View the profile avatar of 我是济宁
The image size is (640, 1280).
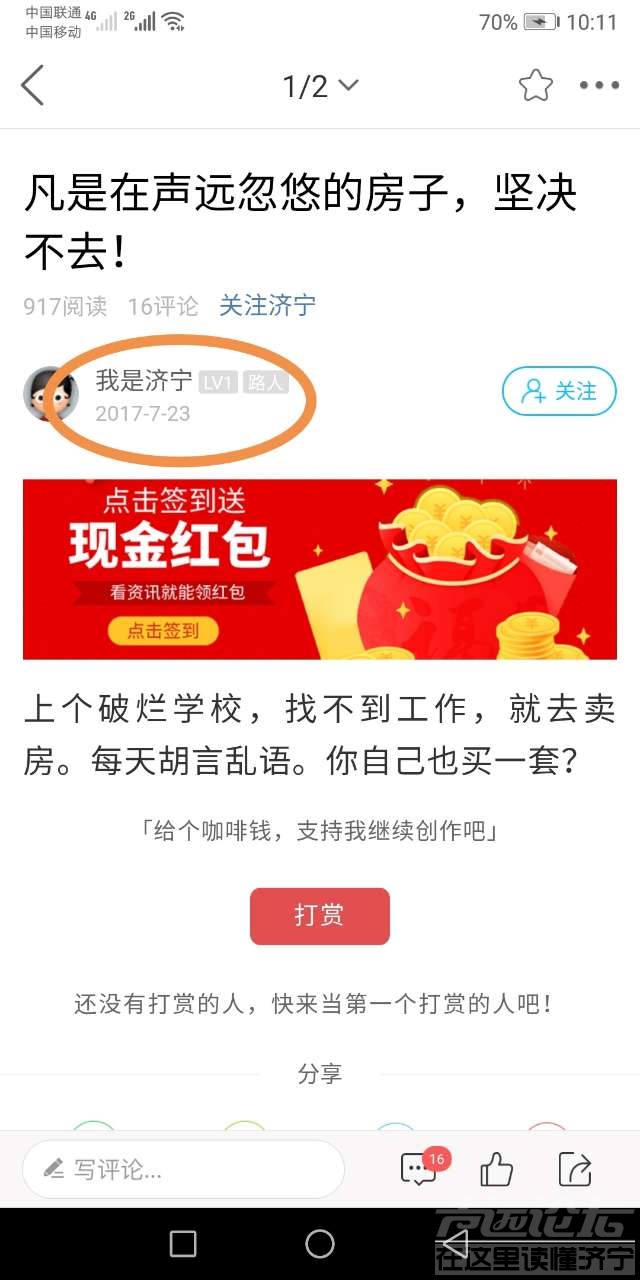pos(51,394)
